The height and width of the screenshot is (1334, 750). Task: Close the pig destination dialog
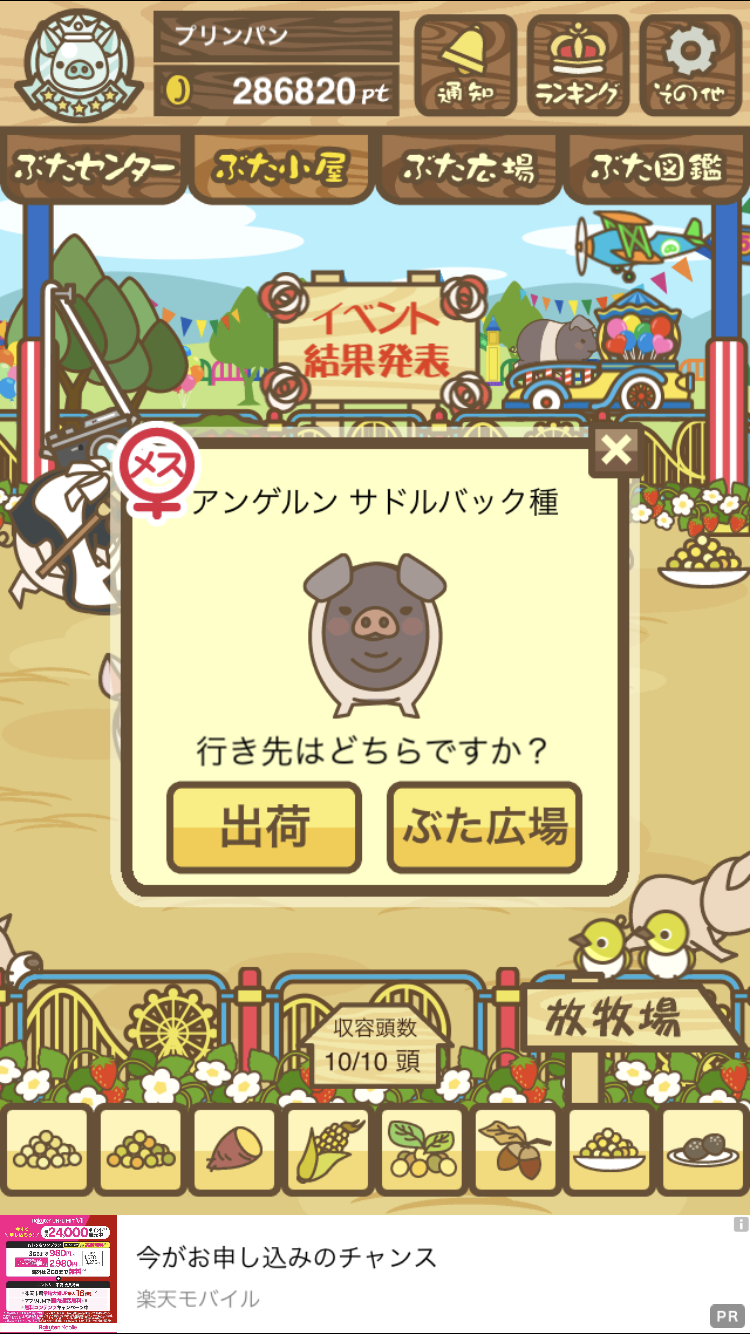[617, 450]
